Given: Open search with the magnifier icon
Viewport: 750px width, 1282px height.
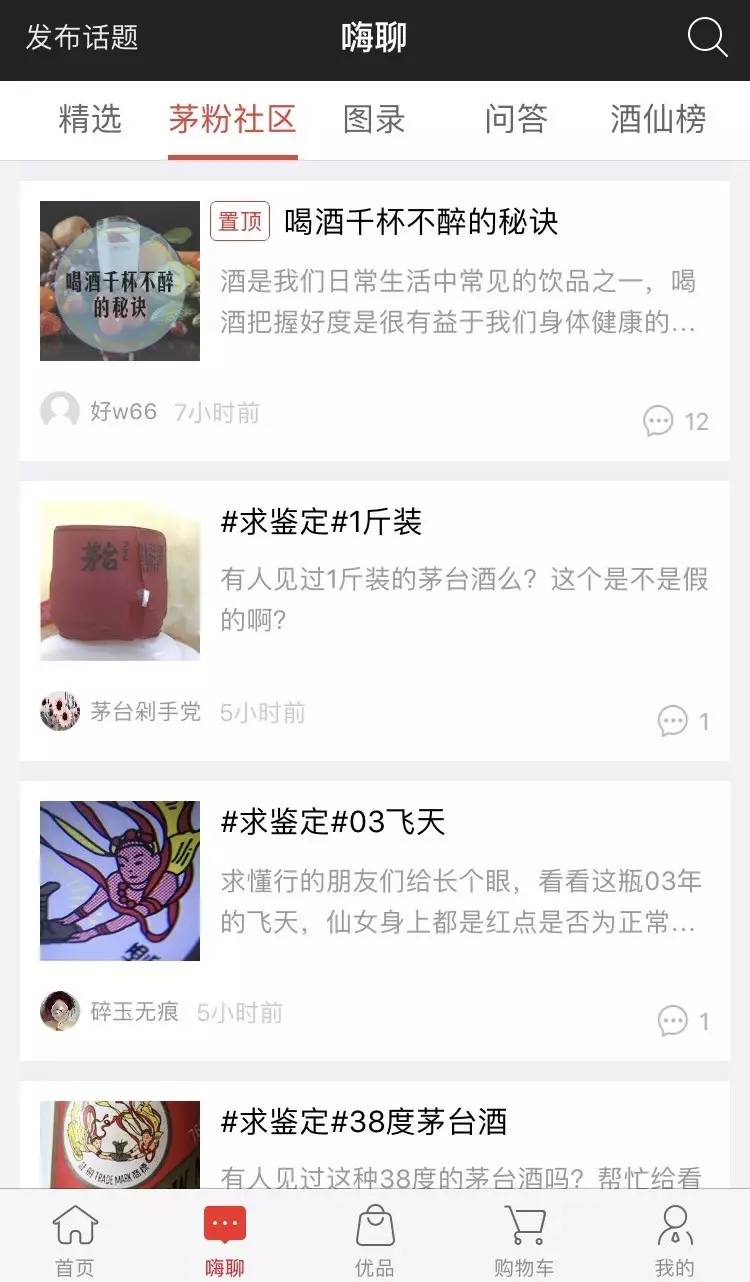Looking at the screenshot, I should click(x=708, y=38).
